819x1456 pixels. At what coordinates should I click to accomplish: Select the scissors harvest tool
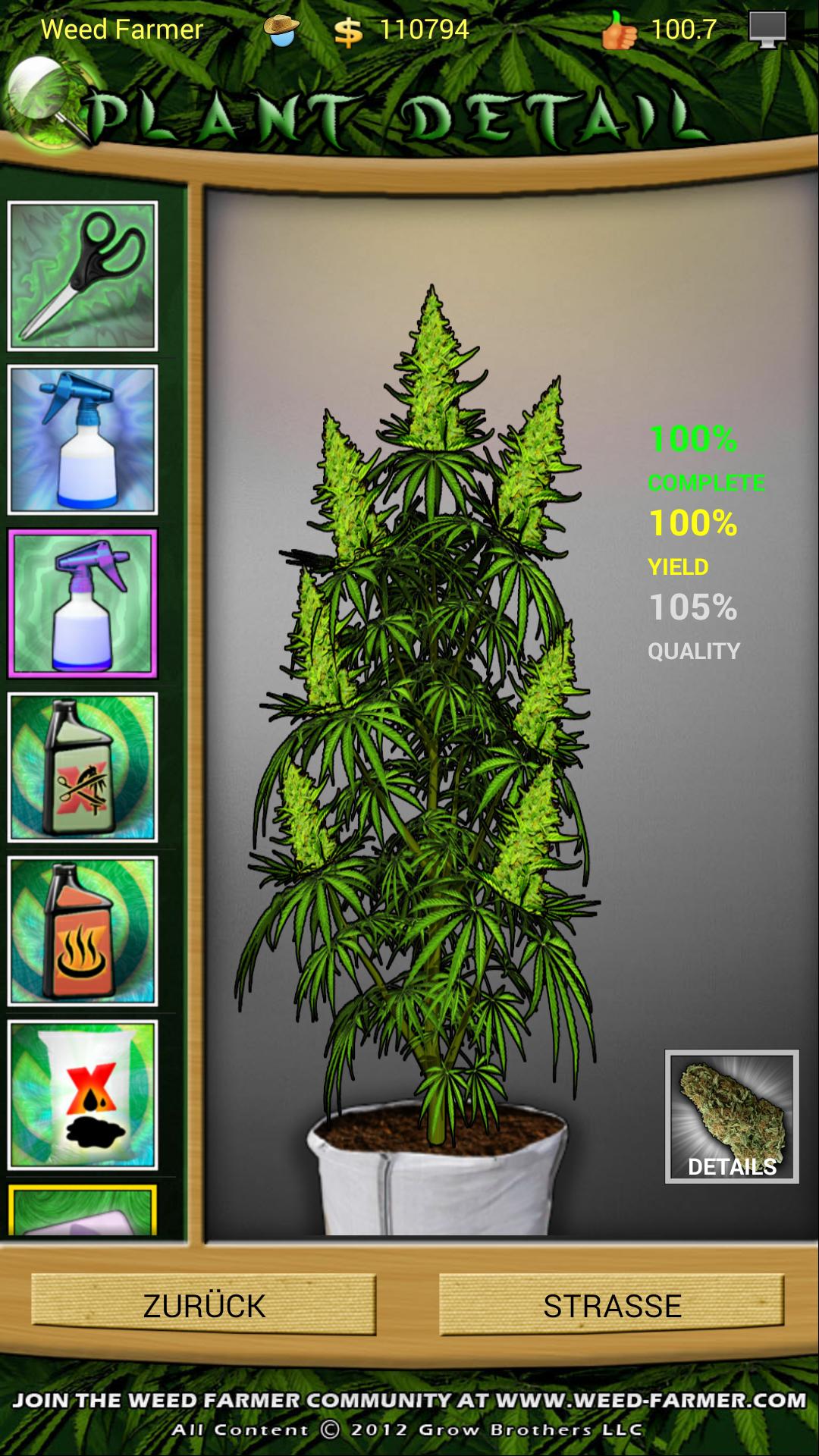point(83,276)
